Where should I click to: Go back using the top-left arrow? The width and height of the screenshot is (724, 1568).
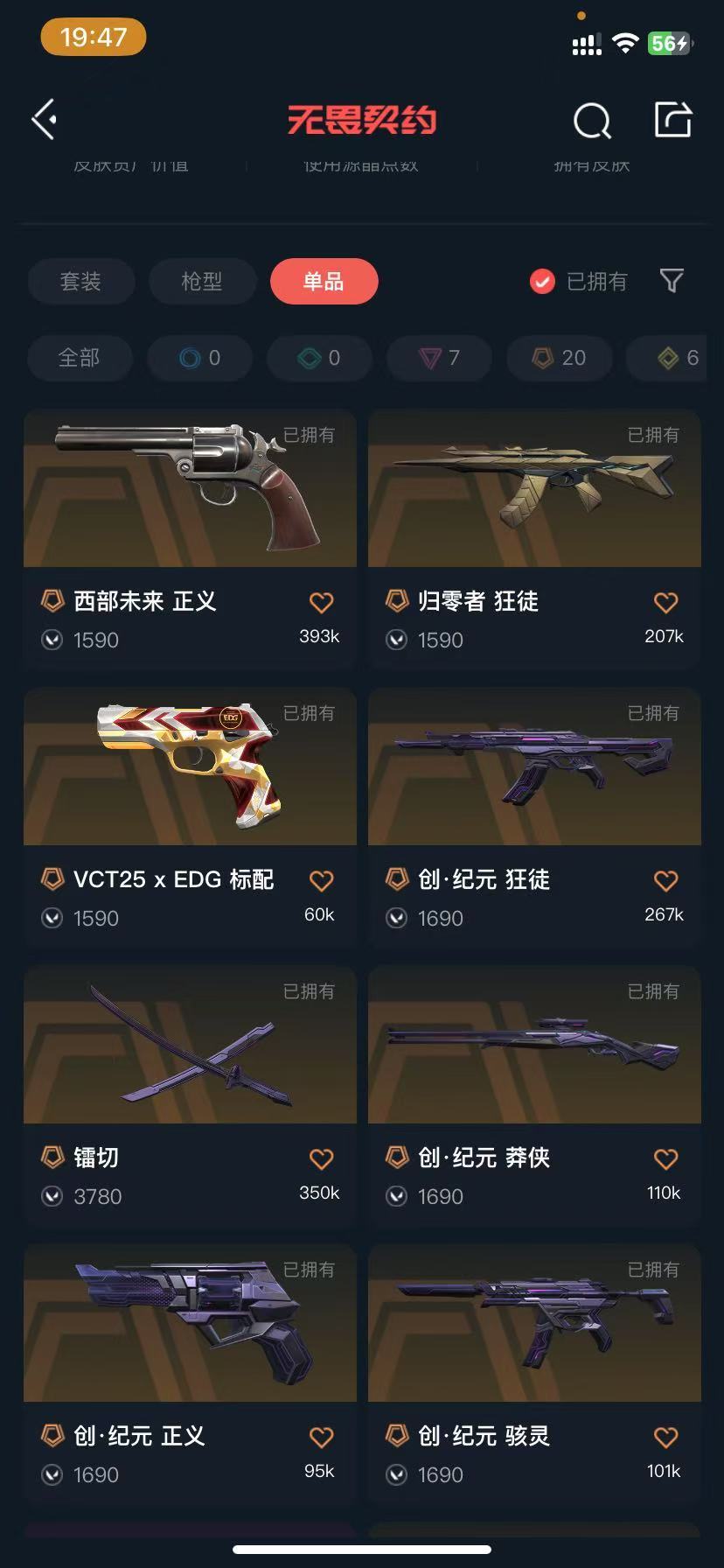tap(45, 119)
